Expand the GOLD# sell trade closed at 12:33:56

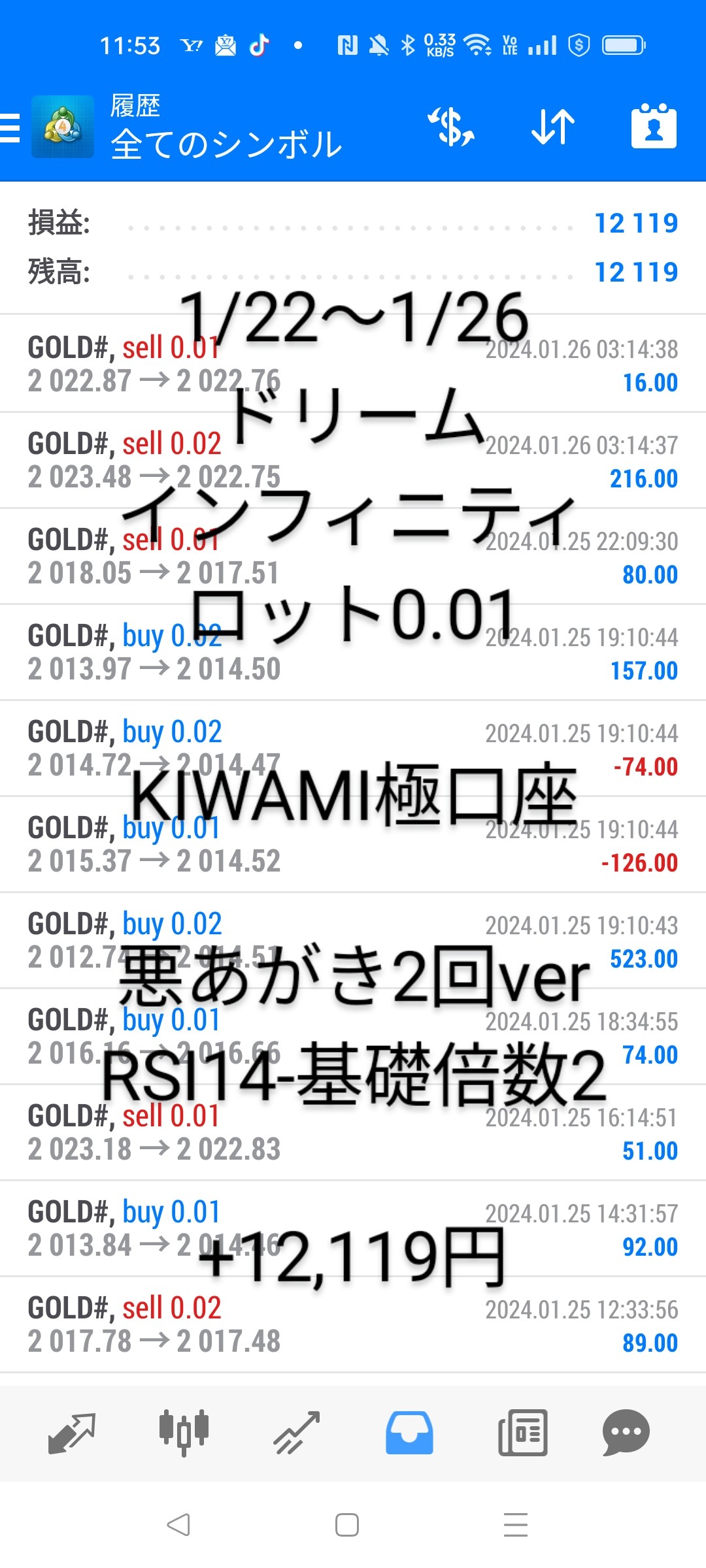pos(353,1325)
